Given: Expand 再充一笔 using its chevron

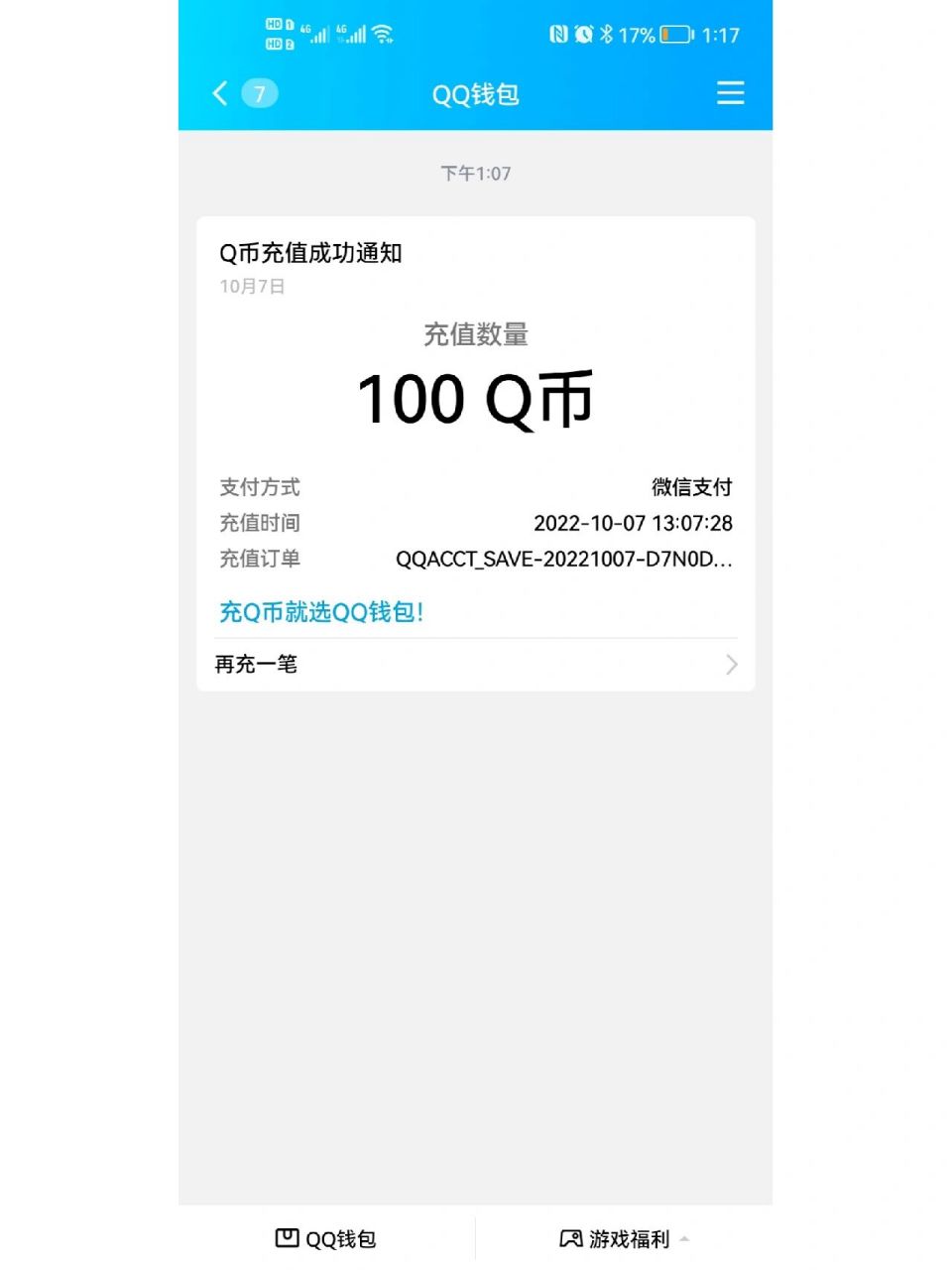Looking at the screenshot, I should [731, 664].
